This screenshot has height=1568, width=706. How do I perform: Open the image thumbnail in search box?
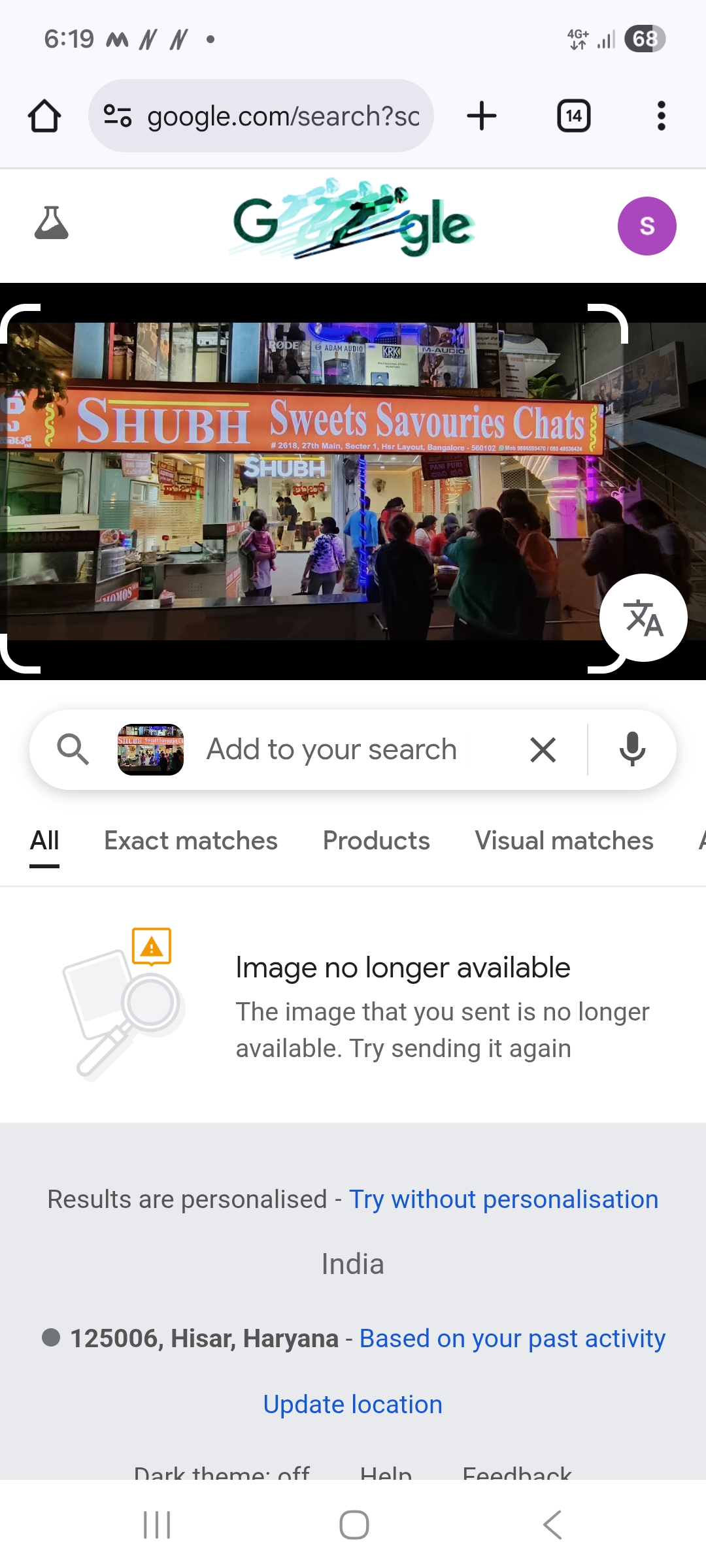tap(150, 749)
